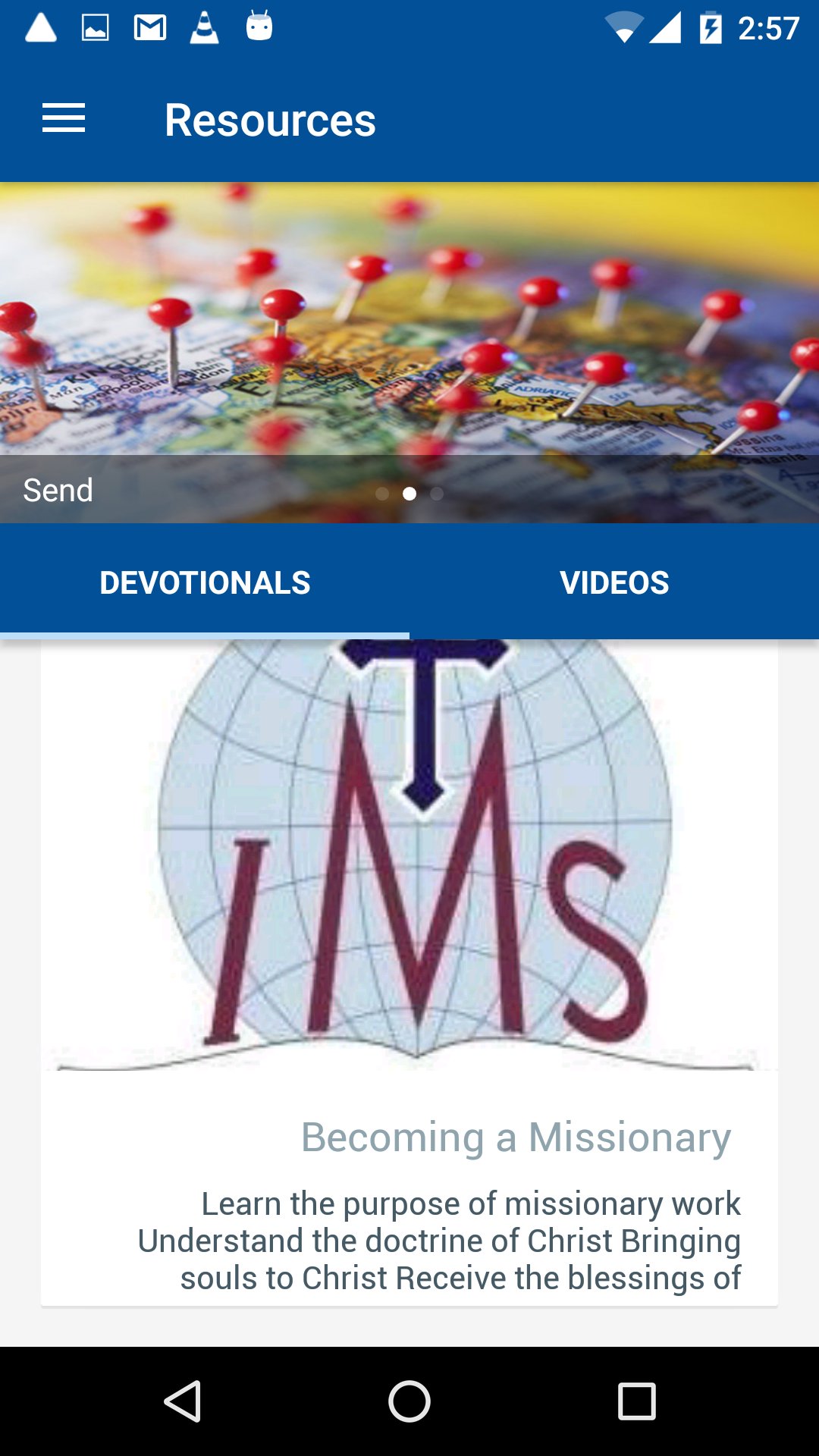Tap the cellular signal indicator
The width and height of the screenshot is (819, 1456).
tap(666, 28)
